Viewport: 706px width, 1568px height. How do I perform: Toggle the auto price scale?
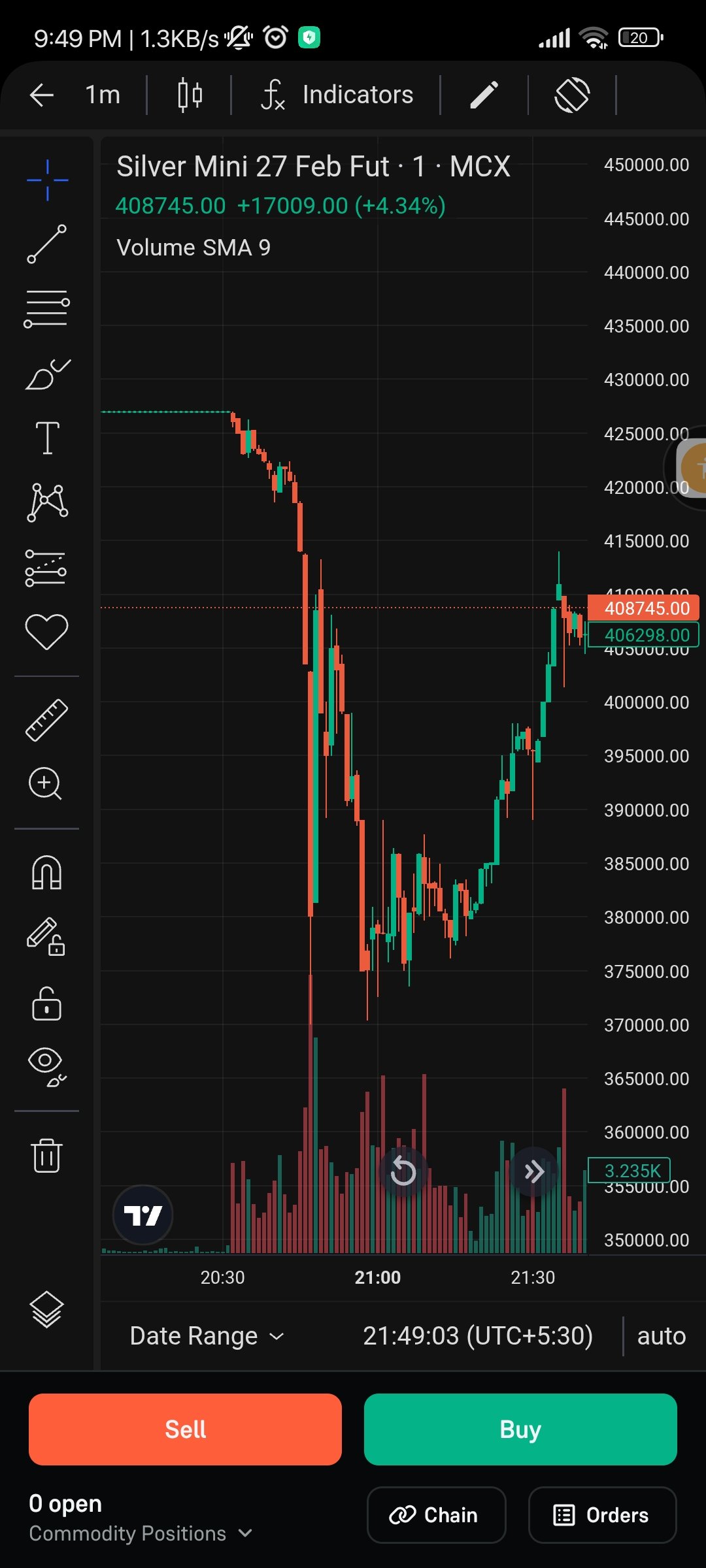pyautogui.click(x=661, y=1336)
